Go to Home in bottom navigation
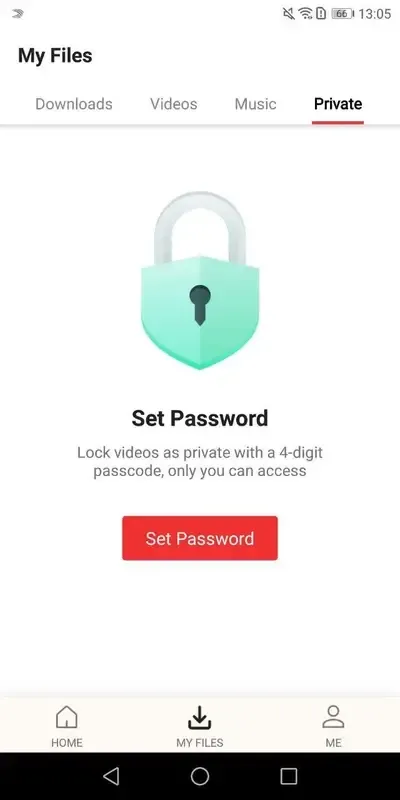 pyautogui.click(x=67, y=726)
